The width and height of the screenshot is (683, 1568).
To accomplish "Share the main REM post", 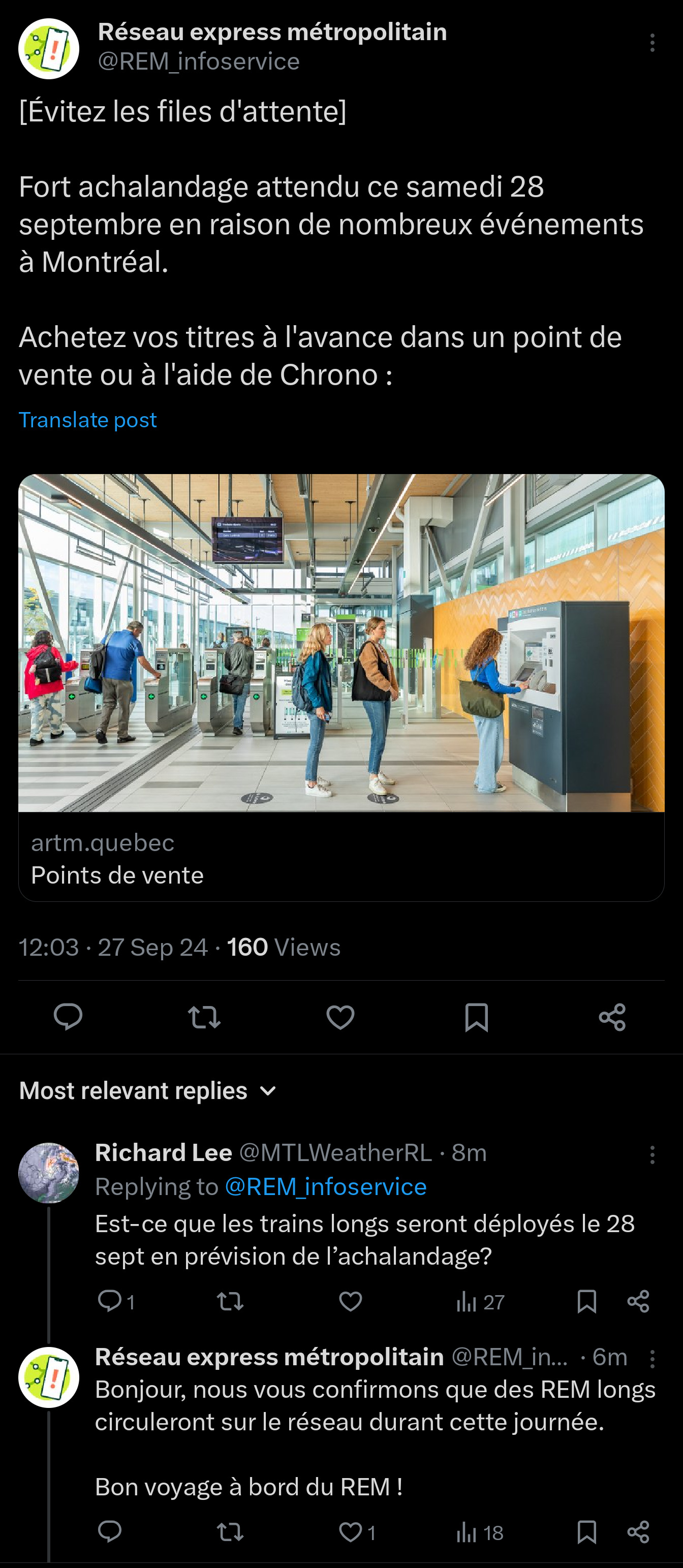I will click(612, 1017).
